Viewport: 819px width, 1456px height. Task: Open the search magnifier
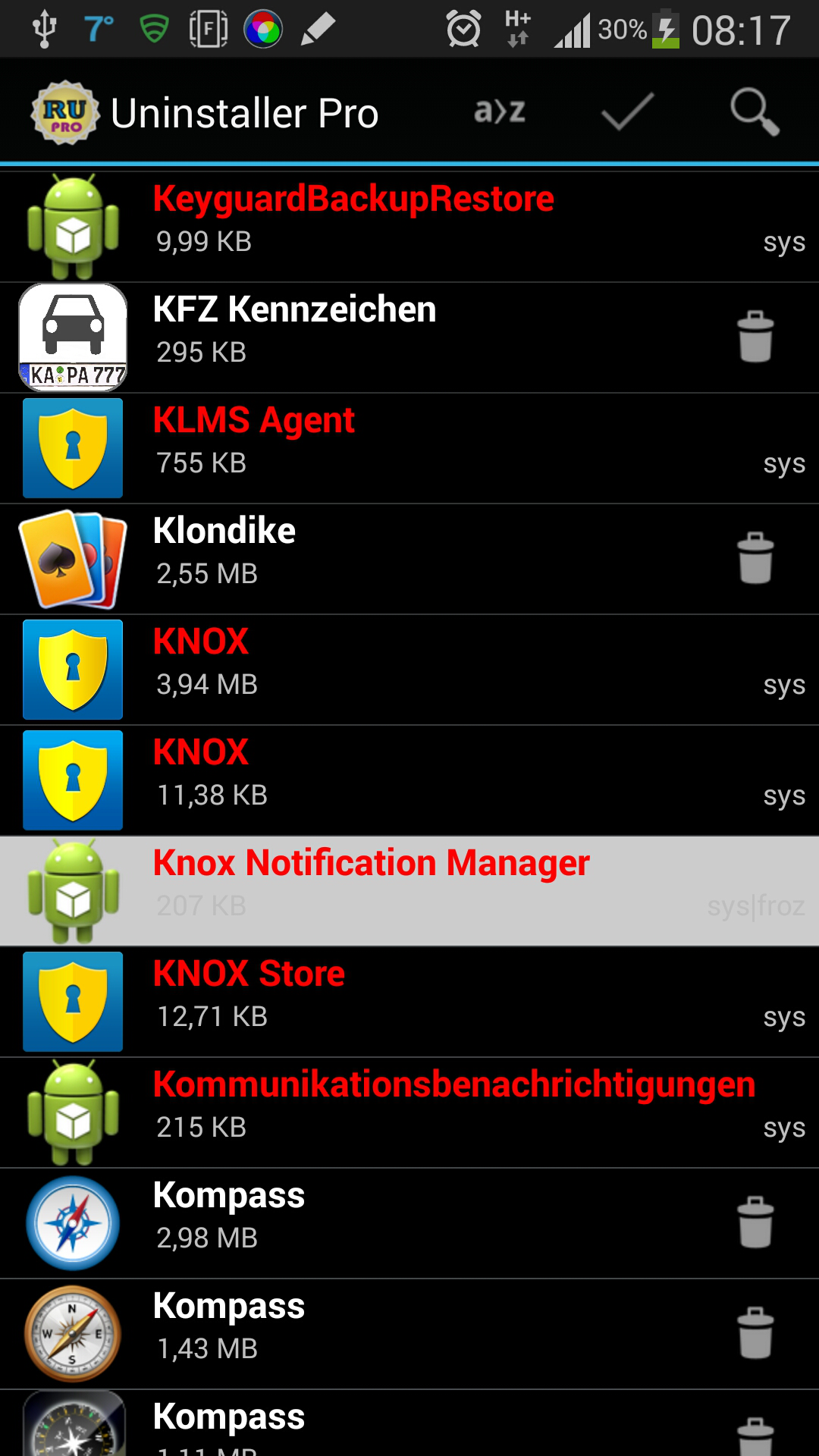[x=755, y=111]
